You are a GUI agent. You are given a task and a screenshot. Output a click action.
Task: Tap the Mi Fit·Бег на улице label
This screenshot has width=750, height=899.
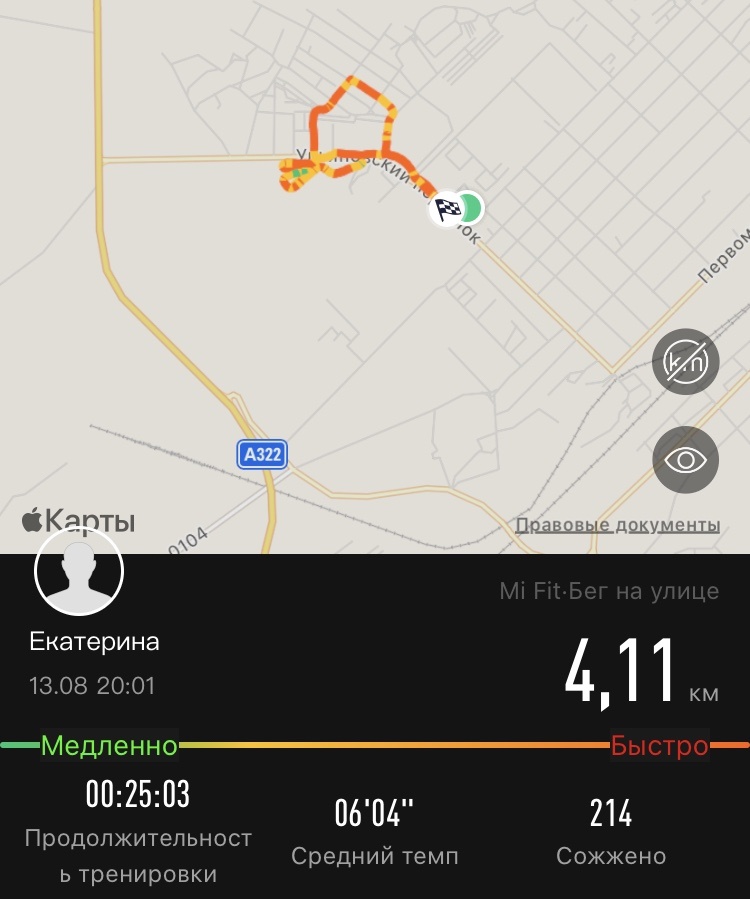pyautogui.click(x=610, y=591)
